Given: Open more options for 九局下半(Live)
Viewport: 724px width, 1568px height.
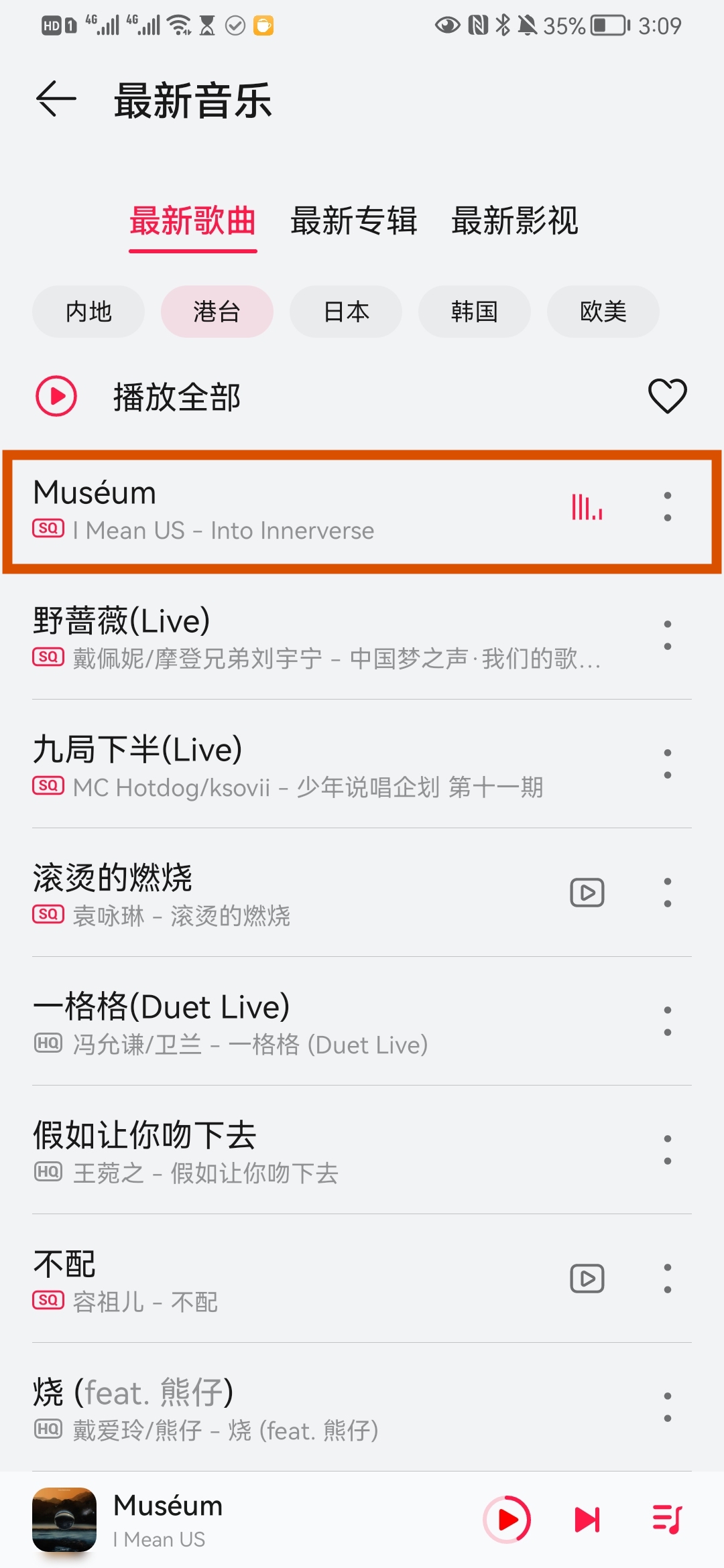Looking at the screenshot, I should coord(667,764).
